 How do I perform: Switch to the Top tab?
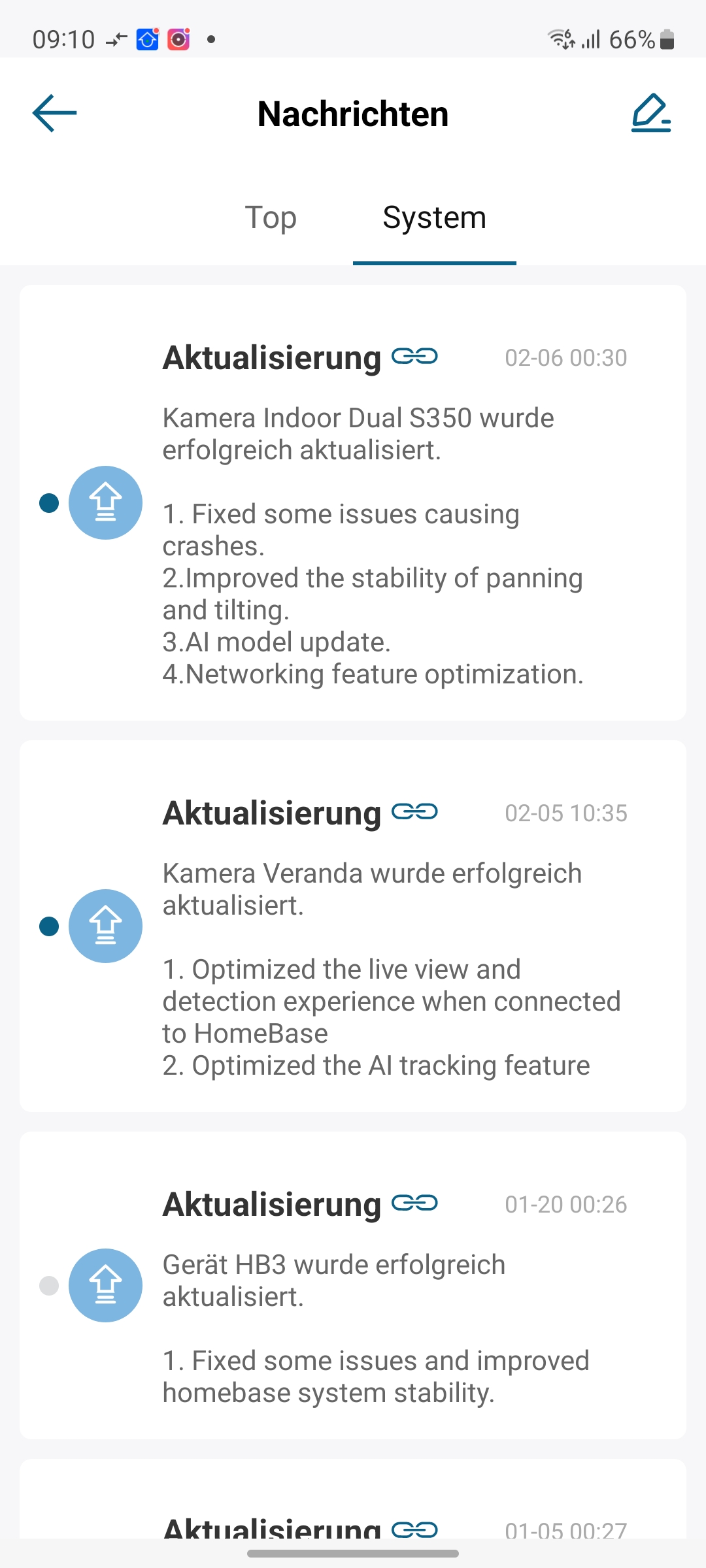(271, 218)
